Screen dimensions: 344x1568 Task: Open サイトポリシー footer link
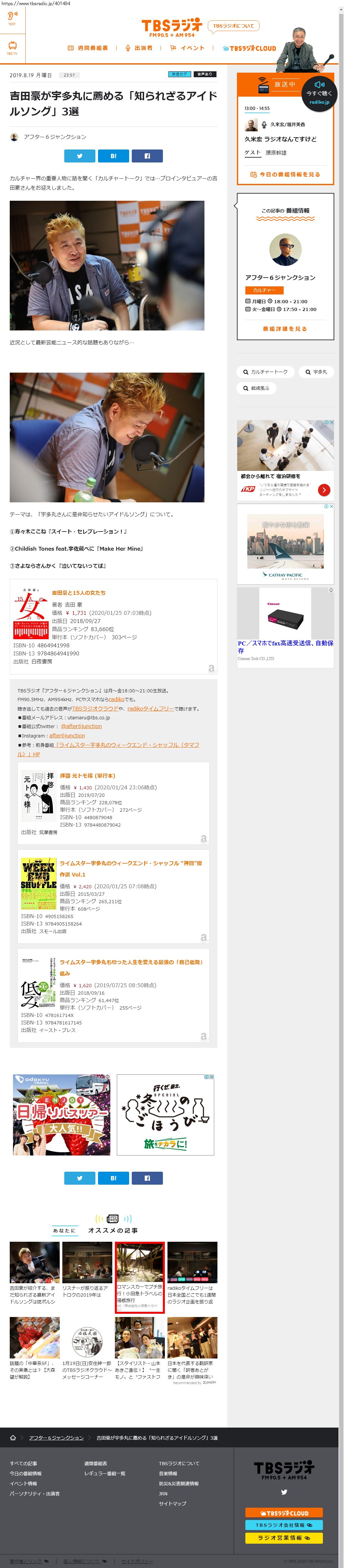click(x=137, y=1561)
